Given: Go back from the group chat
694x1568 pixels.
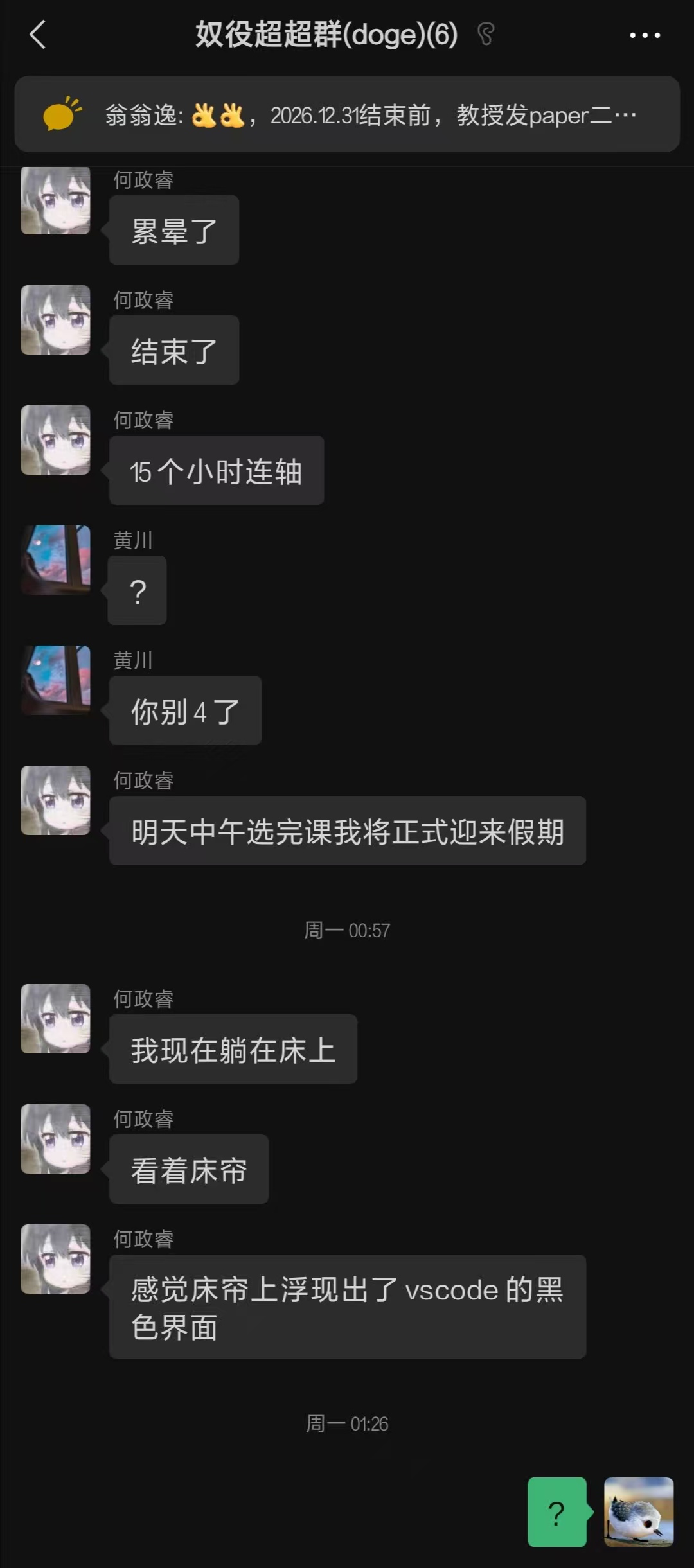Looking at the screenshot, I should pyautogui.click(x=37, y=35).
